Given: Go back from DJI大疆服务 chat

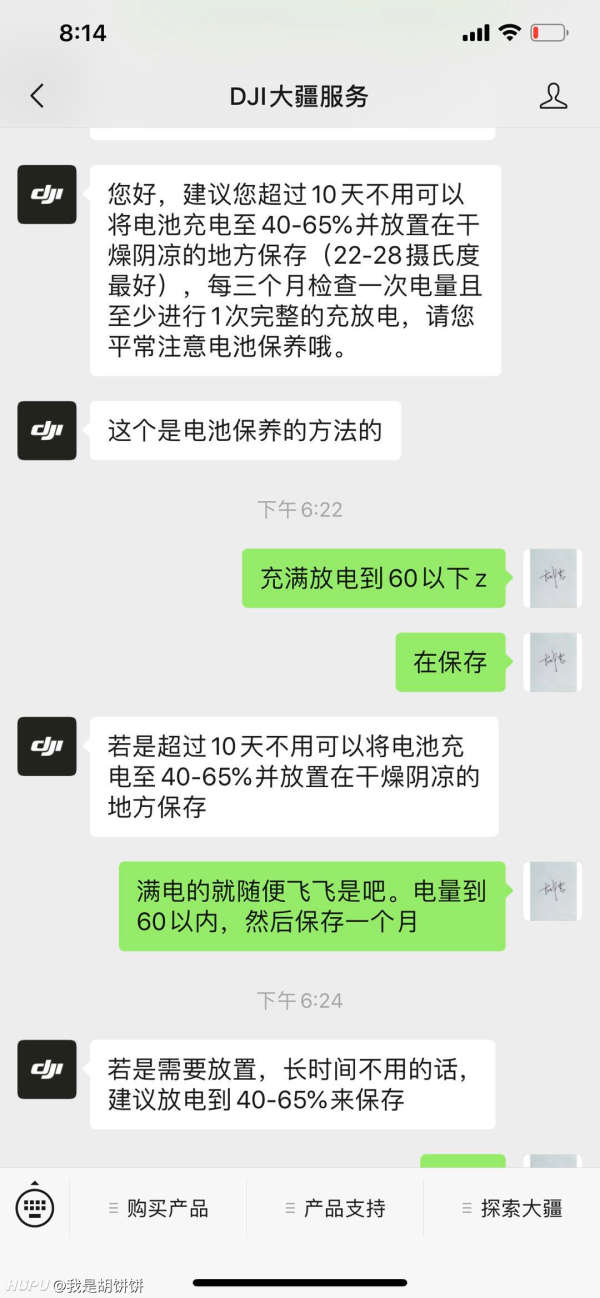Looking at the screenshot, I should pyautogui.click(x=37, y=96).
